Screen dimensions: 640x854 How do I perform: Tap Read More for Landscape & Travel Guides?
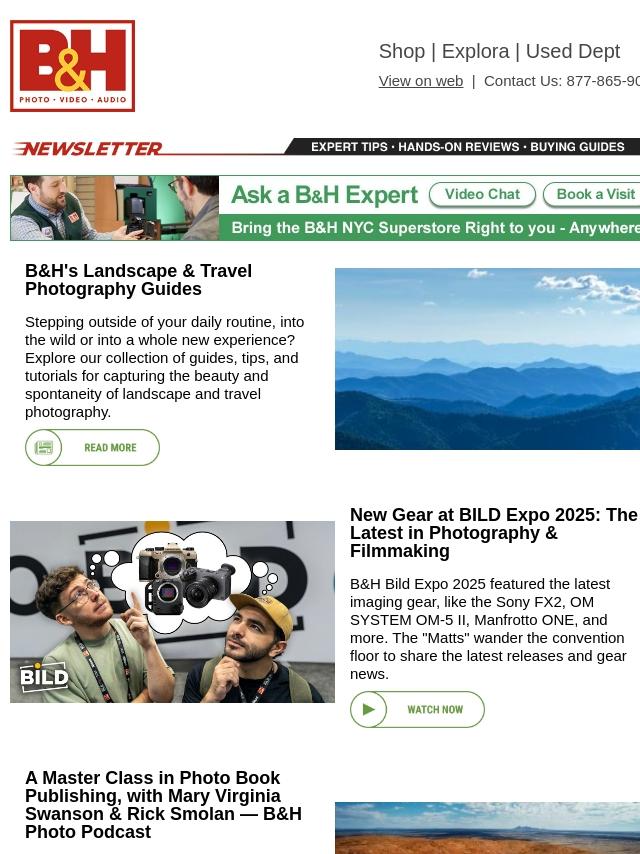tap(92, 448)
